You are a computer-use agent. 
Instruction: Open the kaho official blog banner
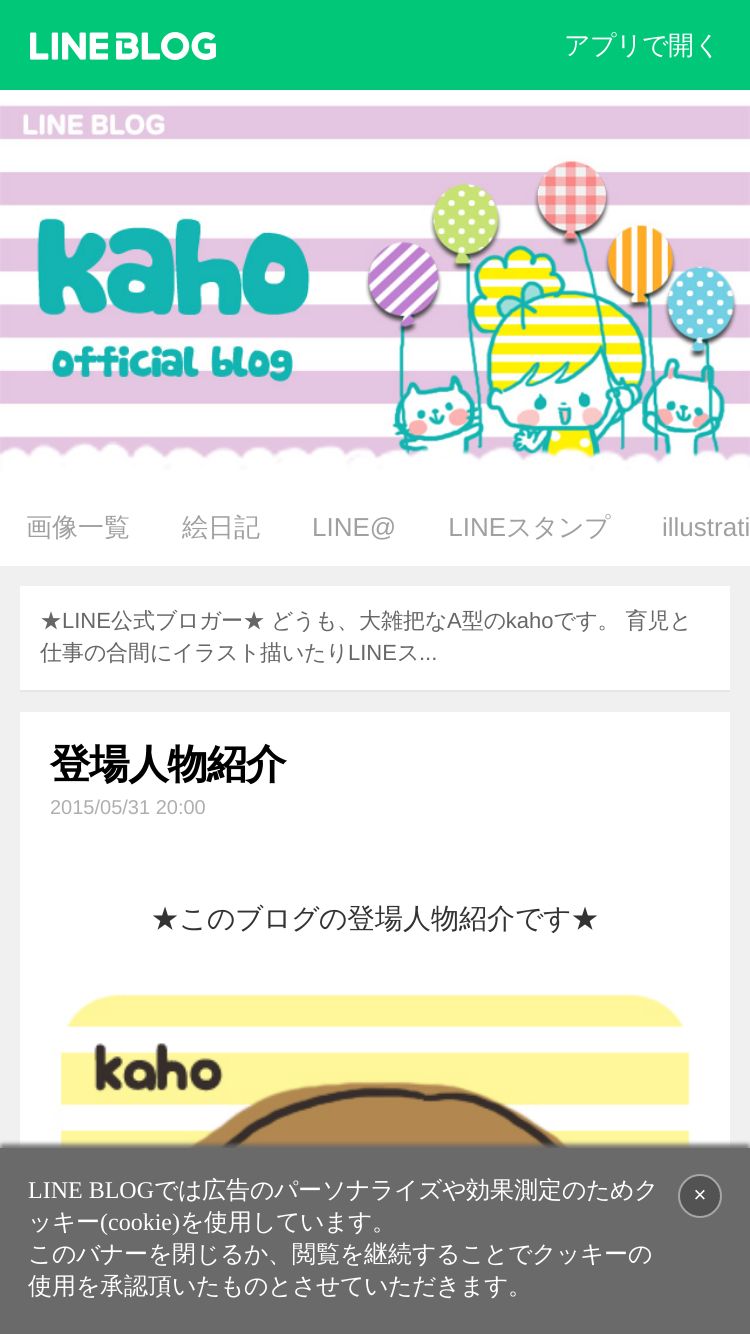coord(375,282)
